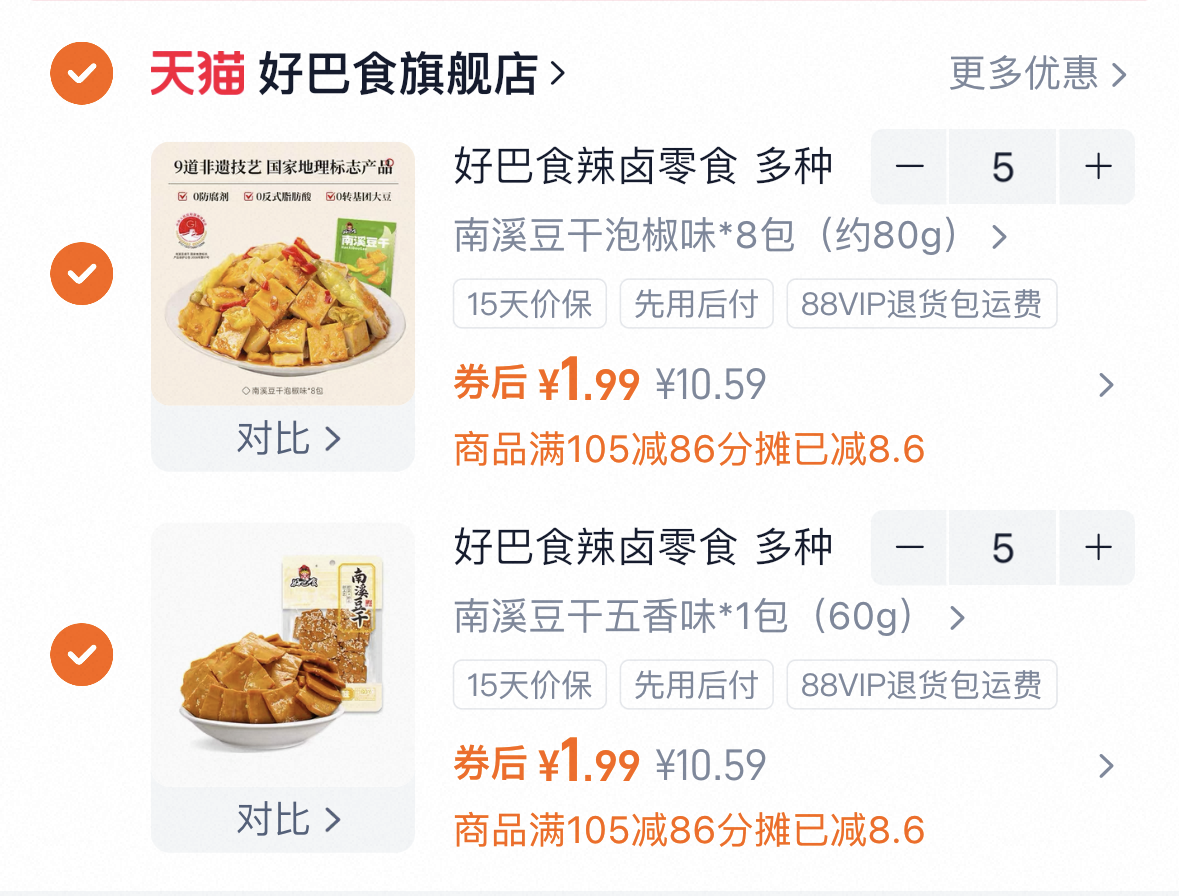Change the 泡椒味*8包 specification option
The width and height of the screenshot is (1179, 896).
pos(730,237)
